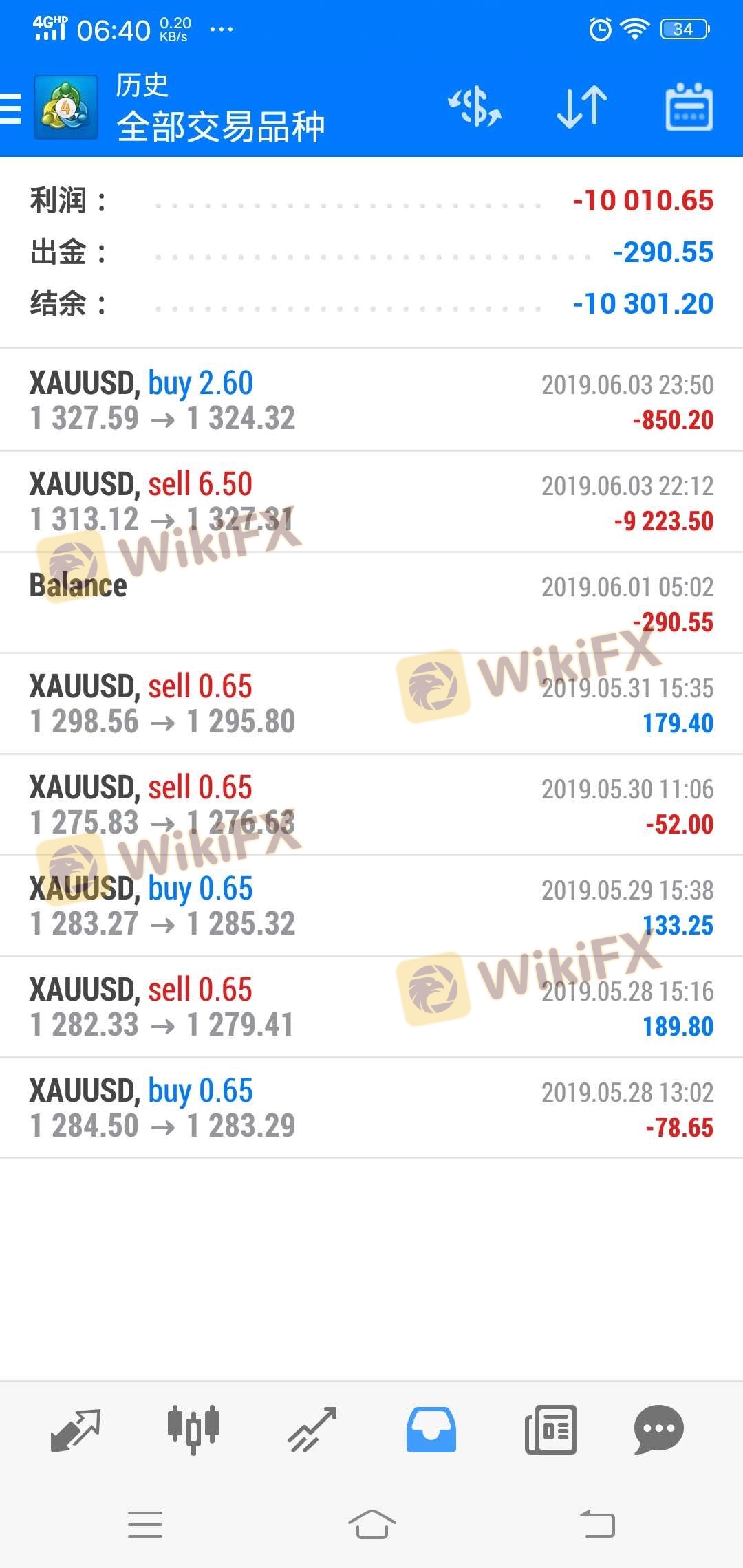Open the calendar date range picker
This screenshot has width=743, height=1568.
[689, 108]
